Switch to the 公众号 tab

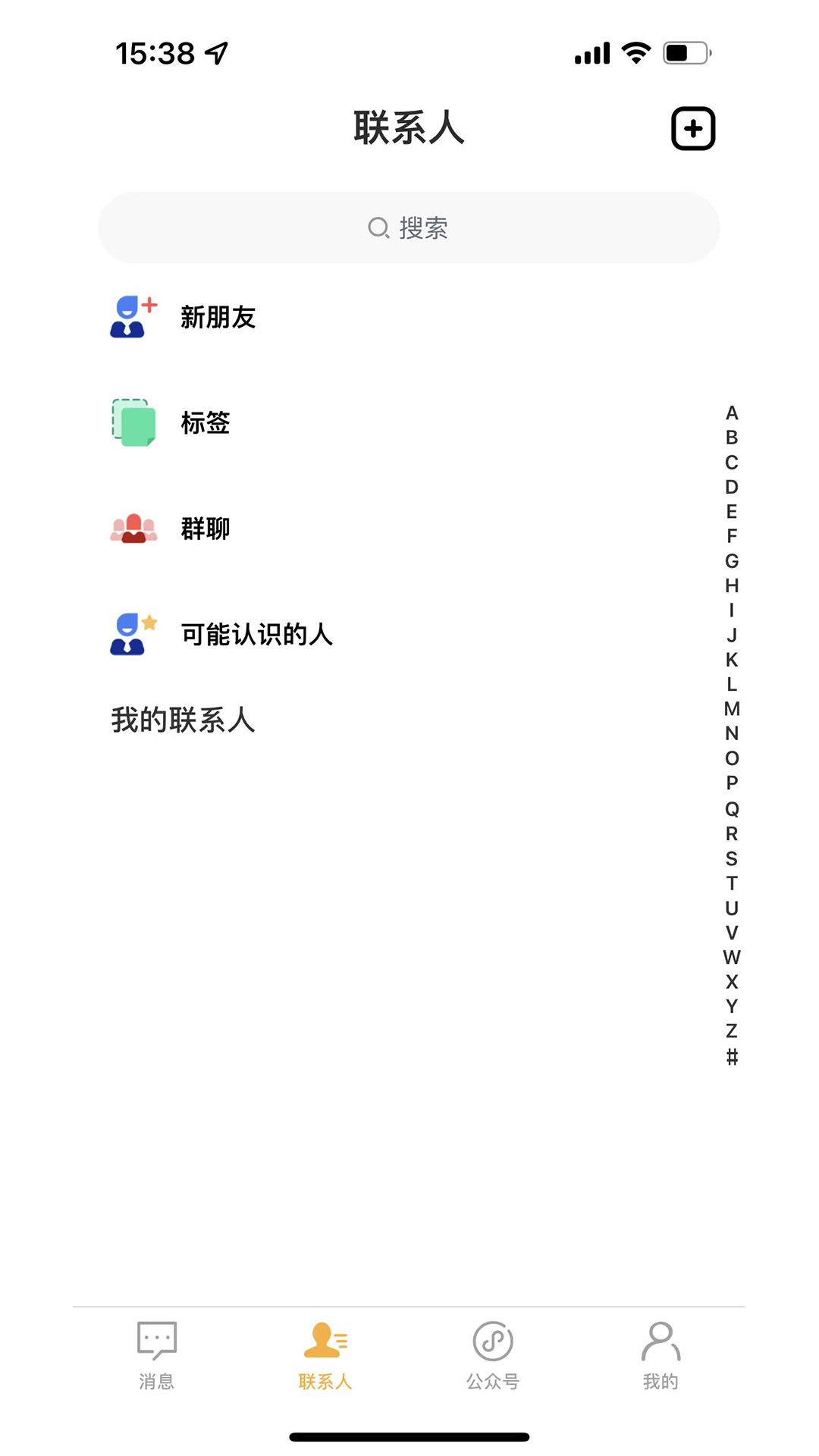[493, 1355]
